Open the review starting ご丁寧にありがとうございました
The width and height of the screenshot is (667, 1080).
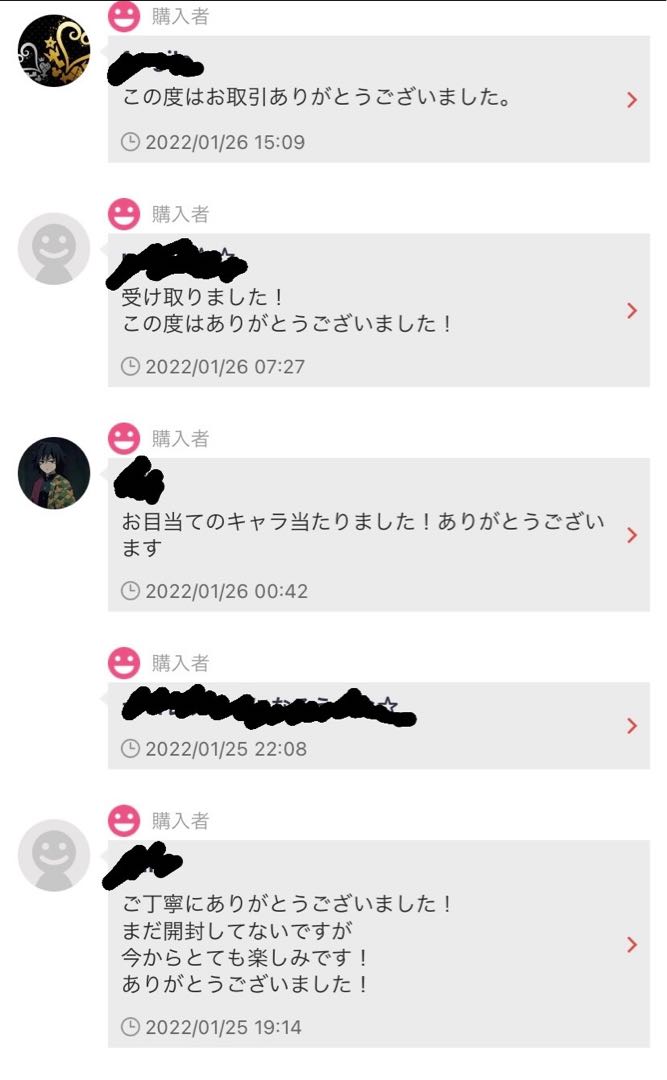(x=631, y=944)
